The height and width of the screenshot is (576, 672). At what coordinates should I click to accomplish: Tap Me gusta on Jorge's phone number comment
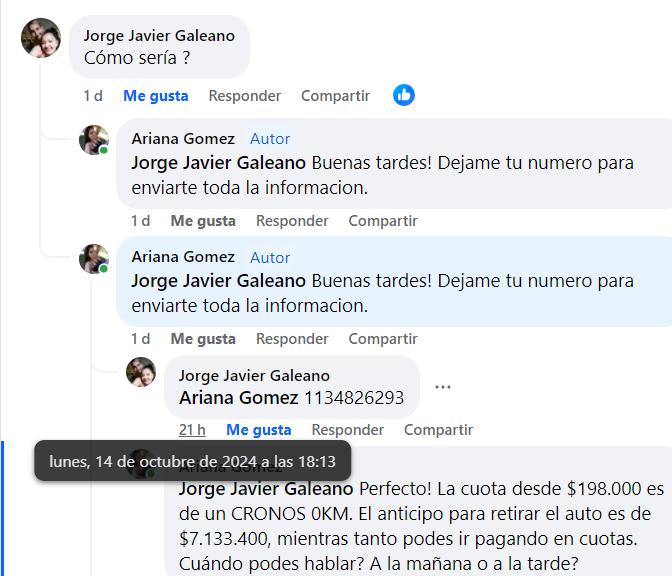coord(258,430)
